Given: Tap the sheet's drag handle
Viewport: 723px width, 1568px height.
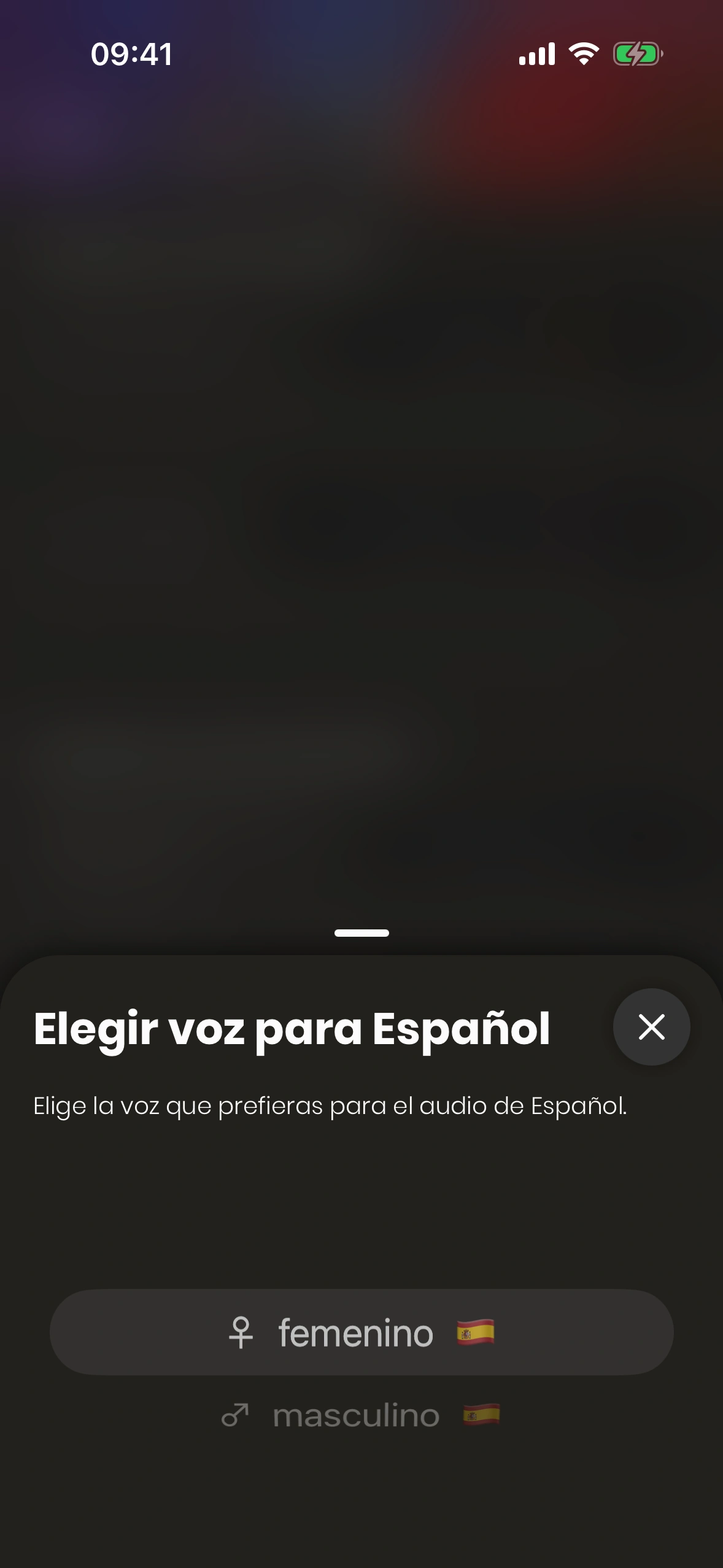Looking at the screenshot, I should point(361,933).
